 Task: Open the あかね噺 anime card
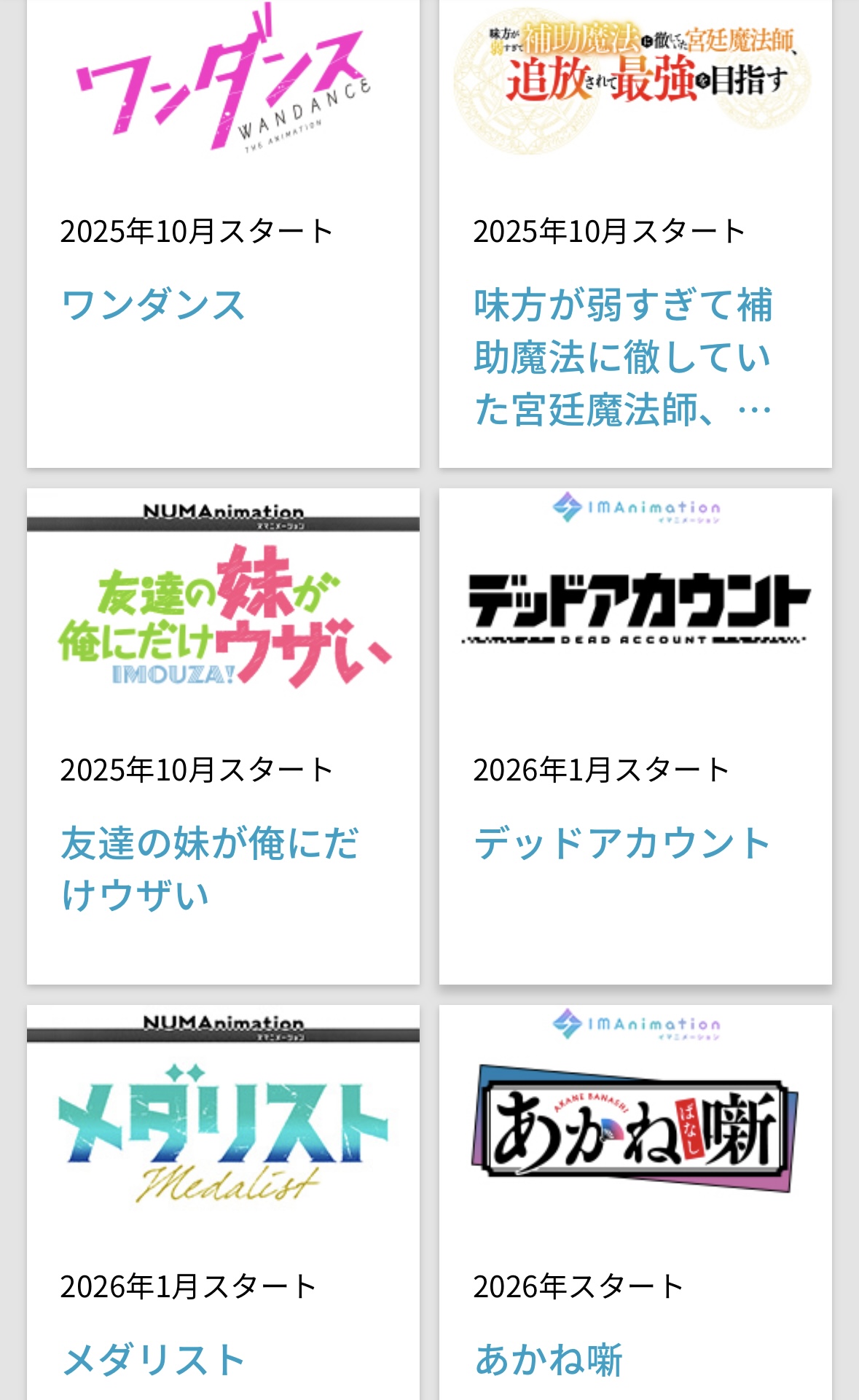(635, 1202)
